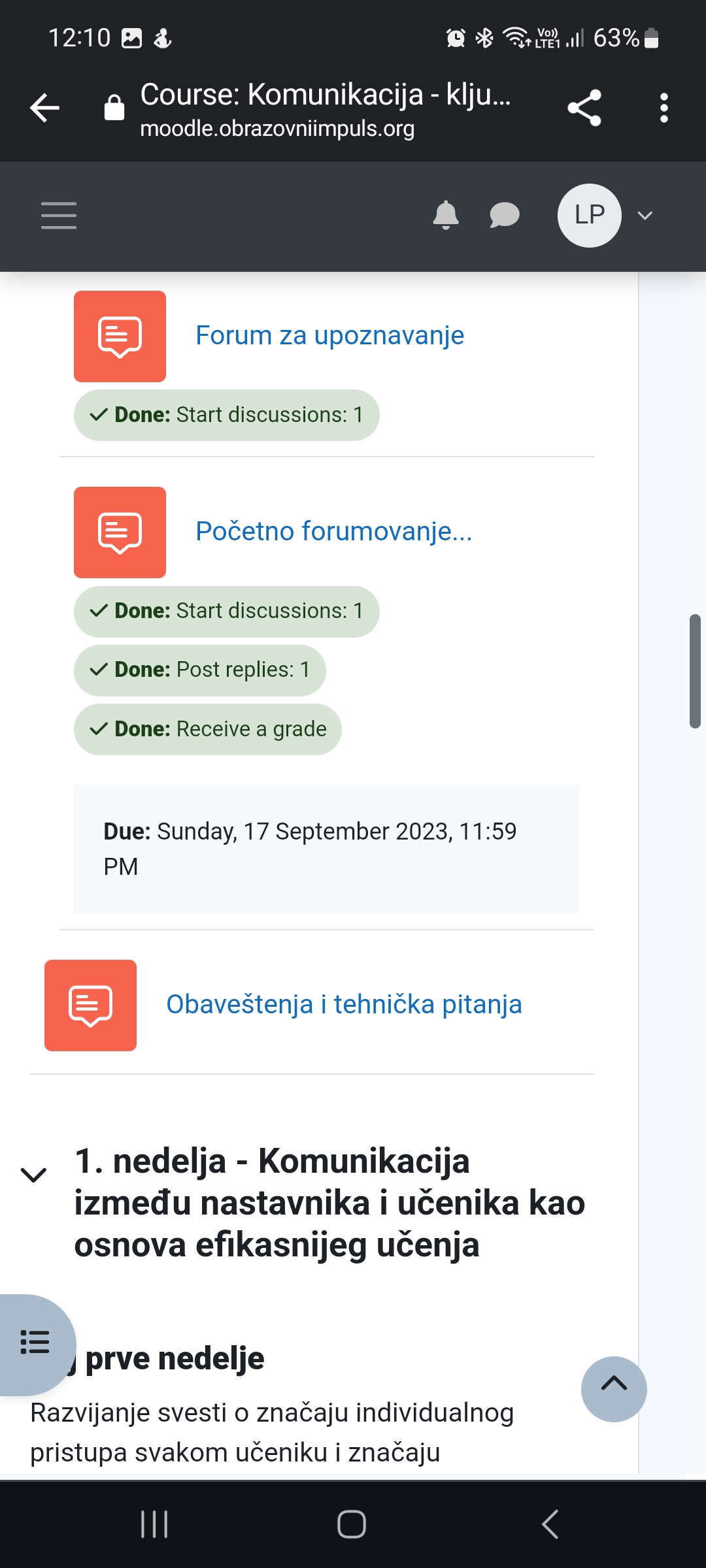
Task: Collapse the 1. nedelja section
Action: [34, 1175]
